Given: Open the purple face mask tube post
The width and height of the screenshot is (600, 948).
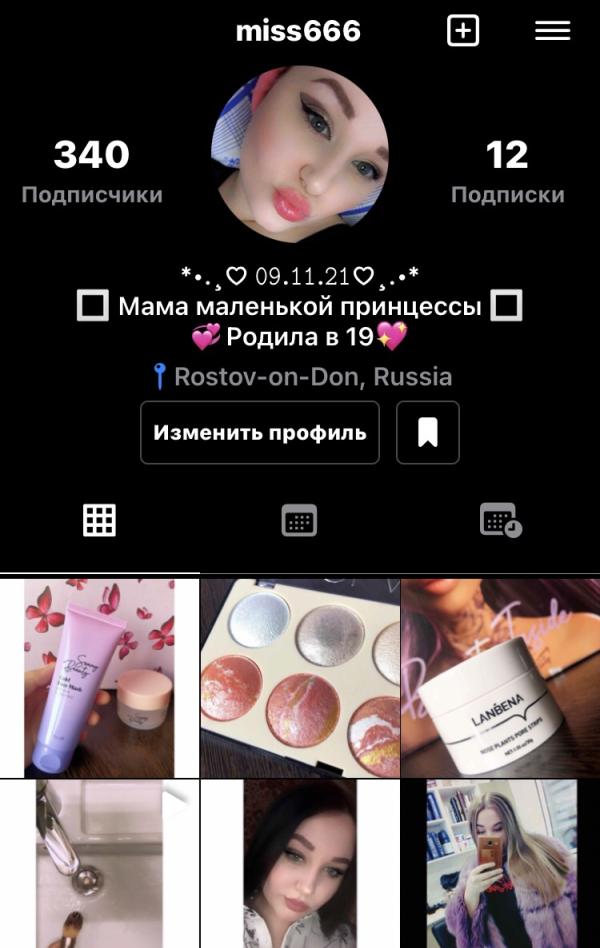Looking at the screenshot, I should point(99,678).
